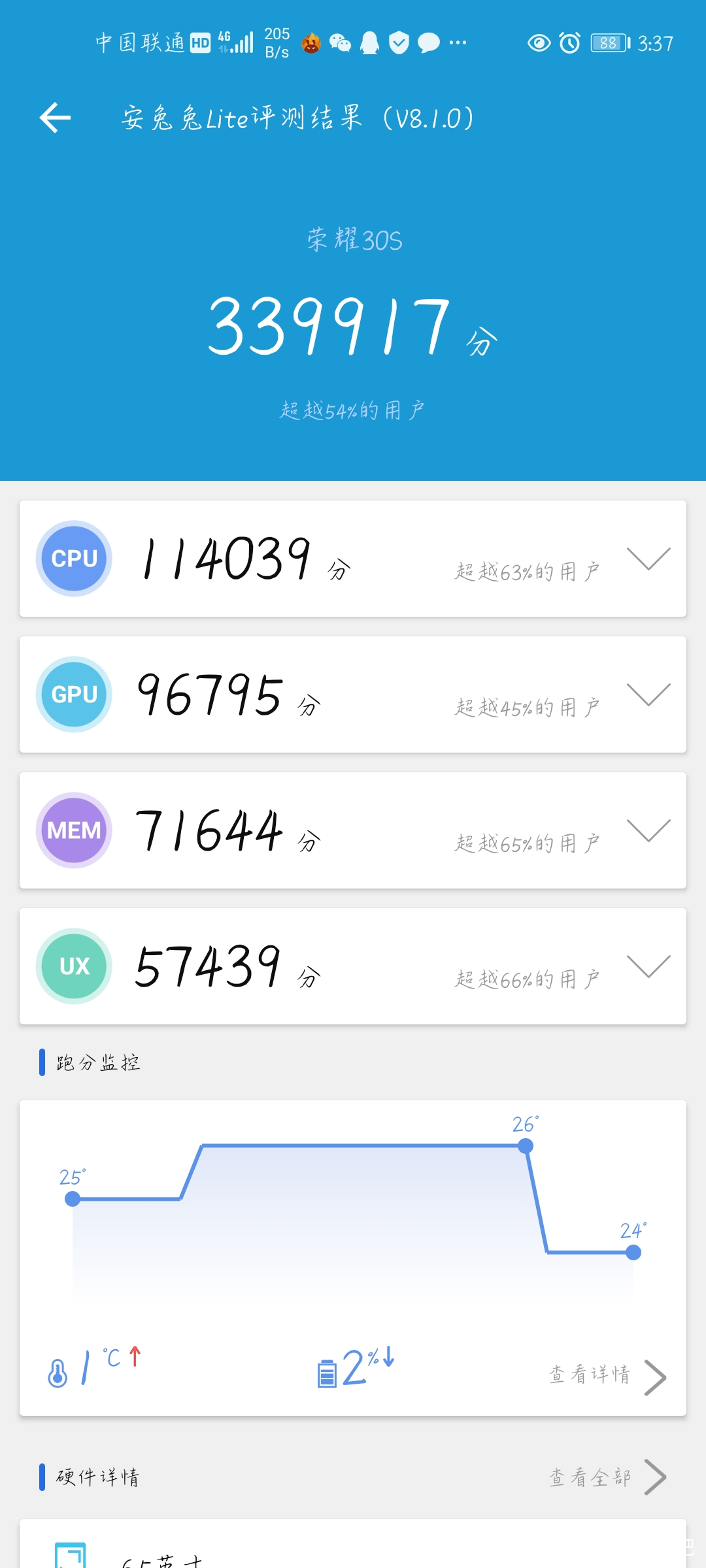Expand the GPU score details
The width and height of the screenshot is (706, 1568).
(648, 694)
